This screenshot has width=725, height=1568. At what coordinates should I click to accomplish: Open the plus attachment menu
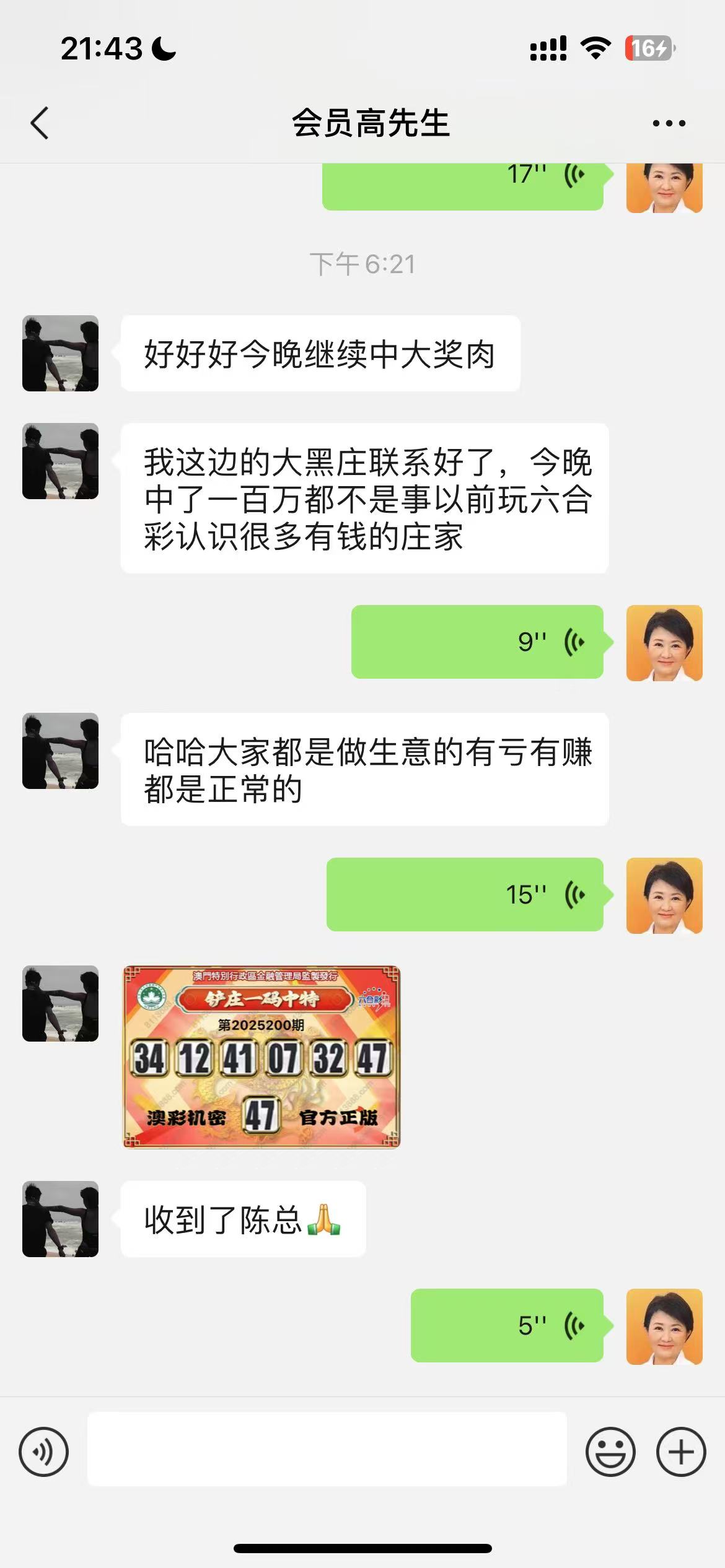(x=681, y=1452)
